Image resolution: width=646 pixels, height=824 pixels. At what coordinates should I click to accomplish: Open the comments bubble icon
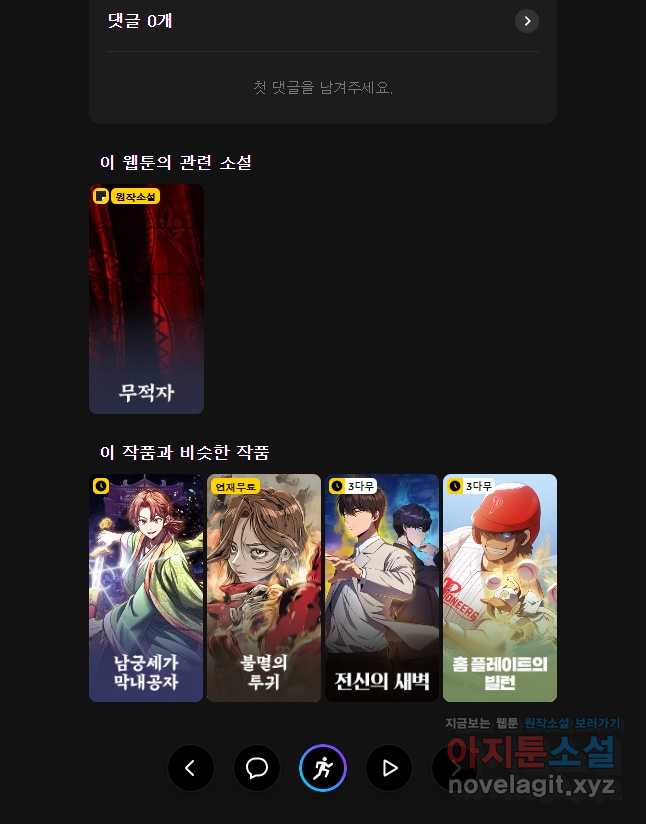click(x=257, y=768)
